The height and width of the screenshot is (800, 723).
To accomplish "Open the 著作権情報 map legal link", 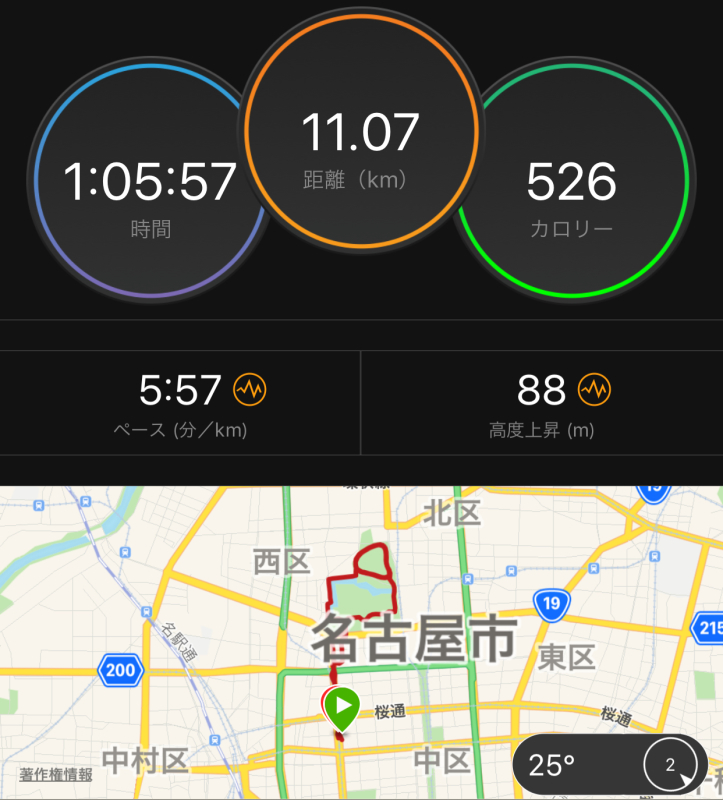I will [57, 774].
